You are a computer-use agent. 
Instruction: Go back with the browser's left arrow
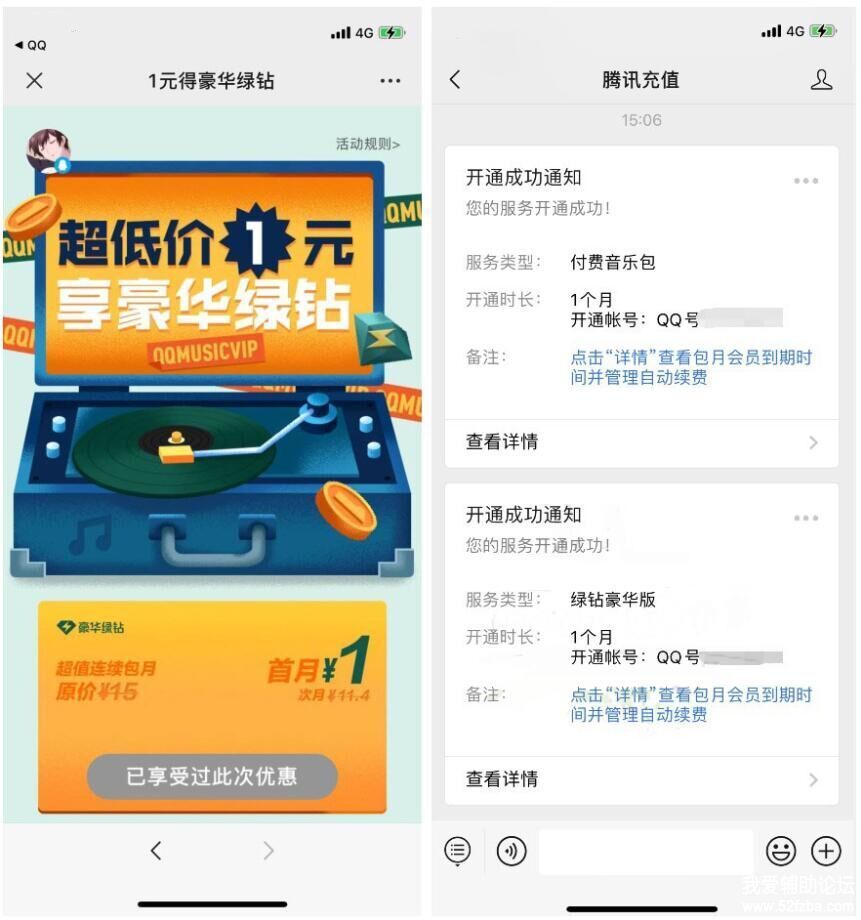155,851
